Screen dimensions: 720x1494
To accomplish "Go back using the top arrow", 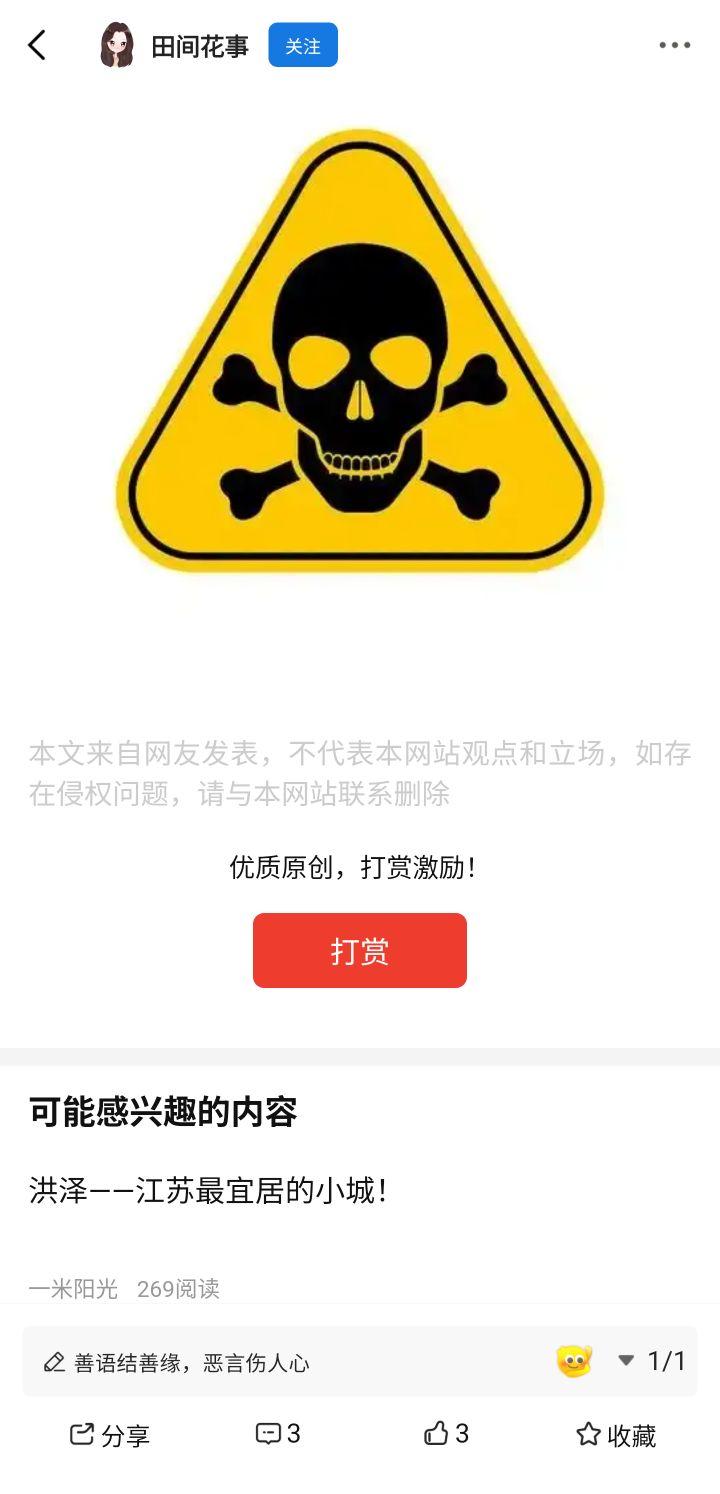I will point(37,45).
